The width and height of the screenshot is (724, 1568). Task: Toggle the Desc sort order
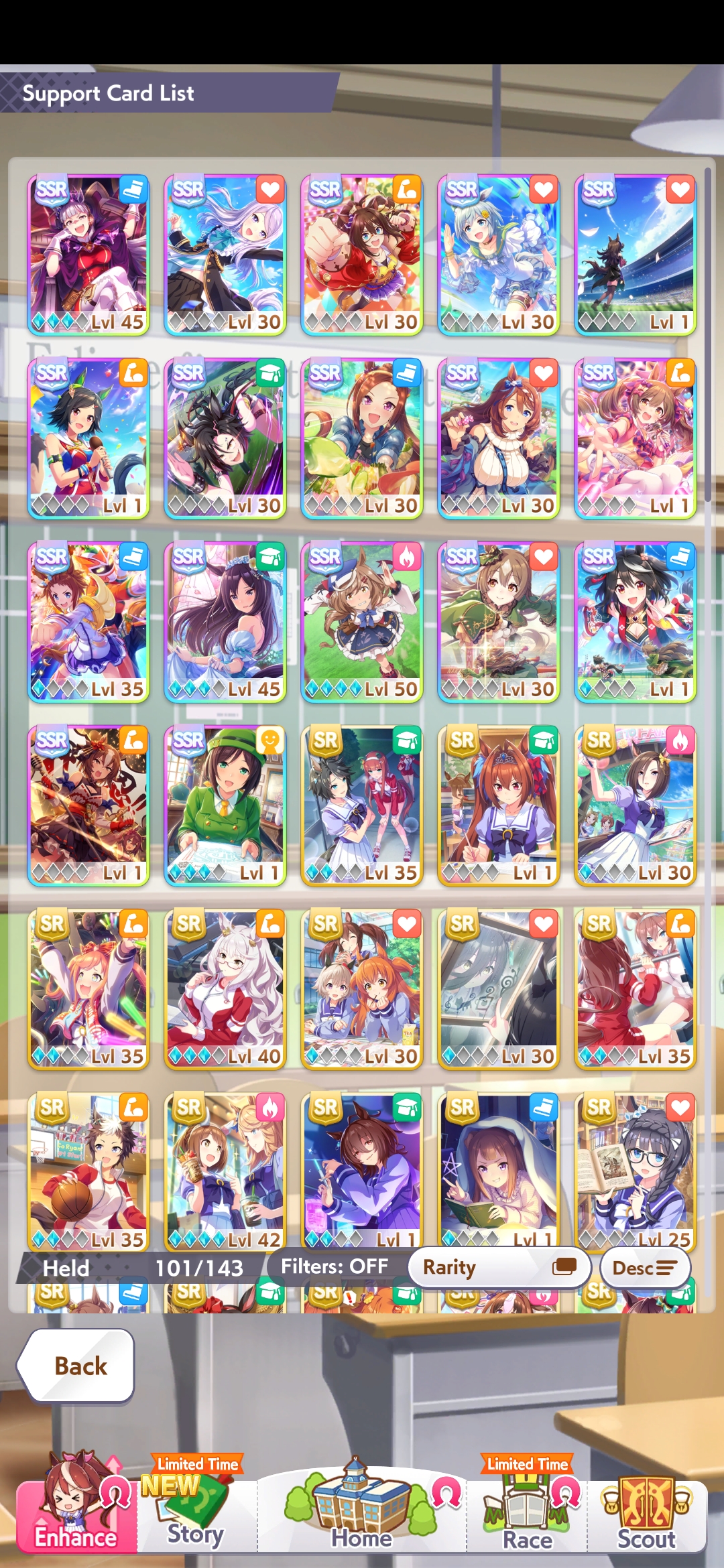[x=644, y=1268]
